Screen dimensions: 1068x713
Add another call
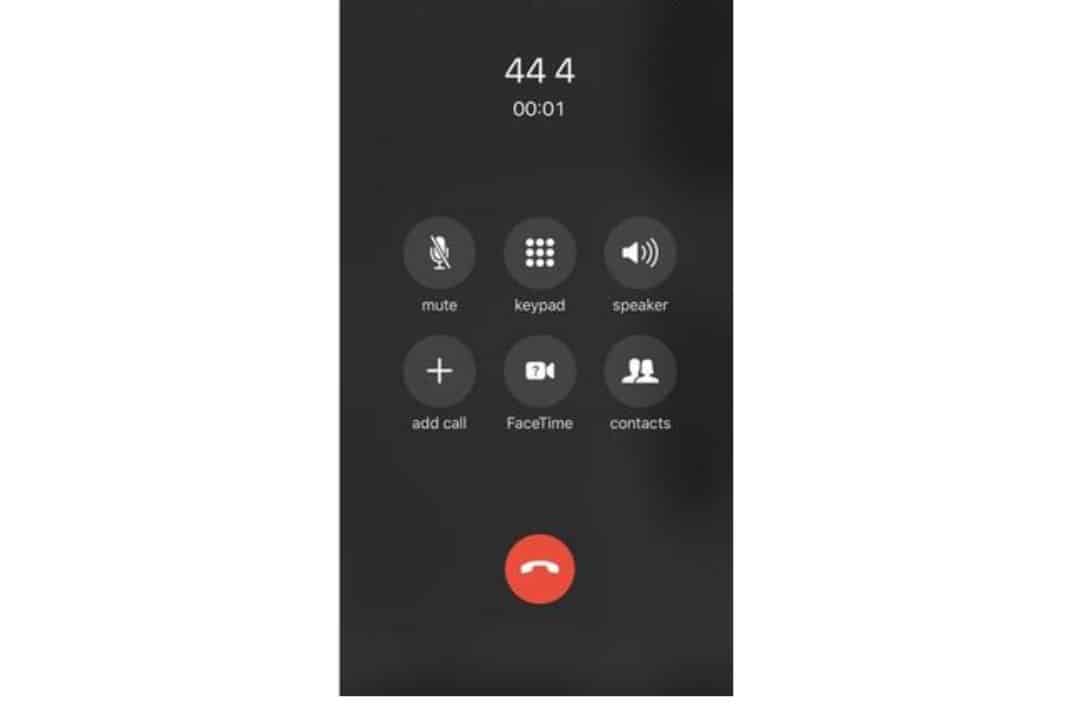pos(439,371)
